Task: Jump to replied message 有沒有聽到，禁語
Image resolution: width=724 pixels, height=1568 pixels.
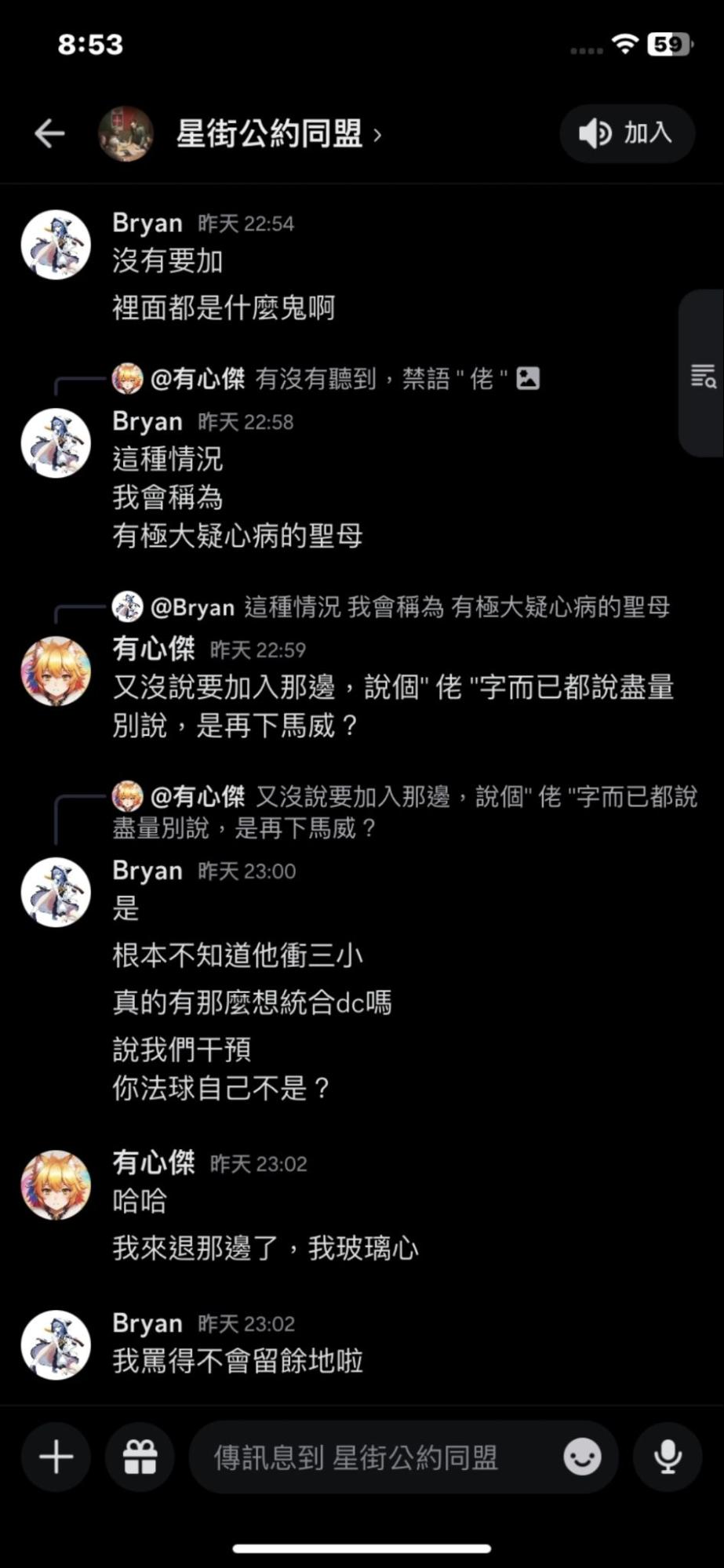Action: (326, 379)
